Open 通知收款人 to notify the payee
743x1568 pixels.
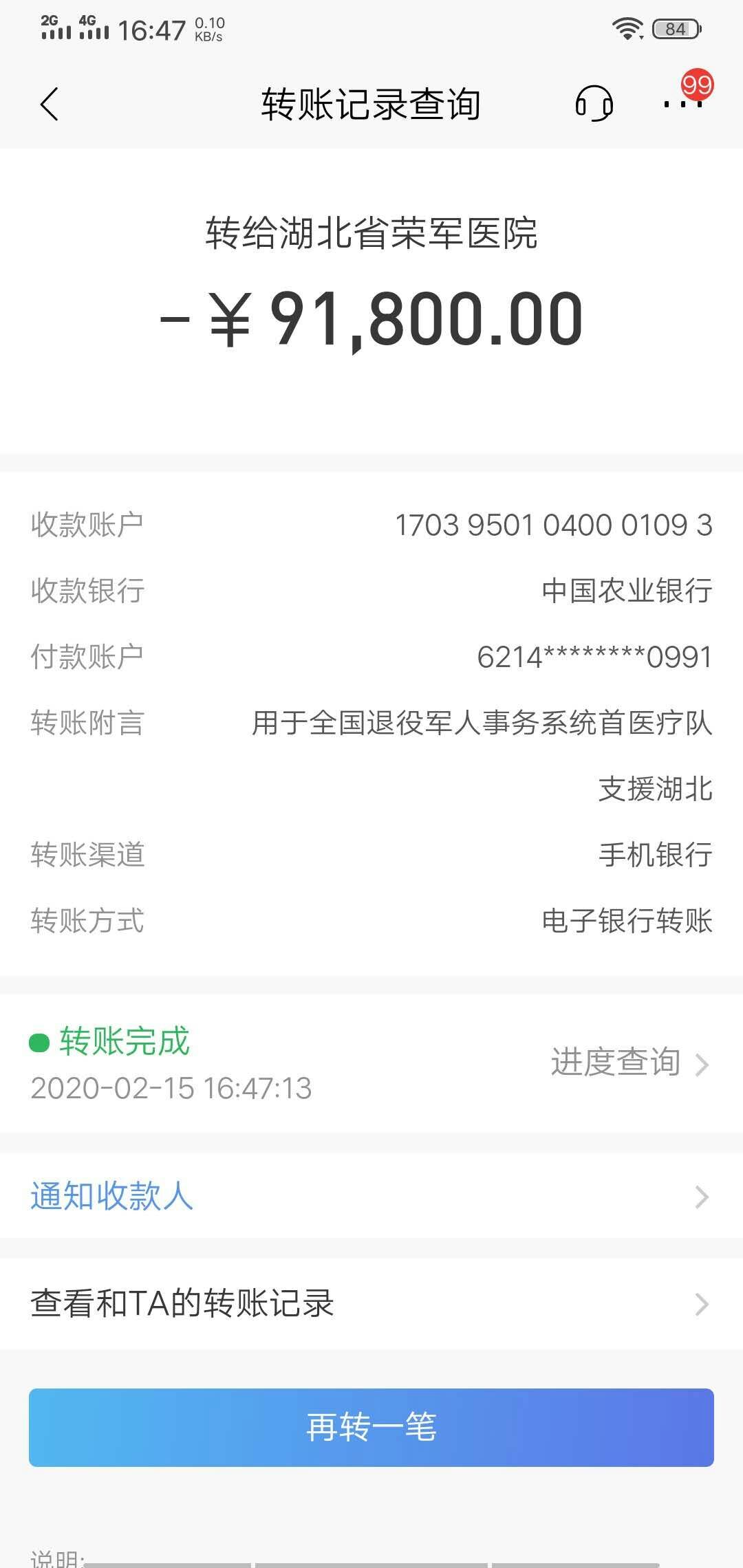coord(371,1196)
